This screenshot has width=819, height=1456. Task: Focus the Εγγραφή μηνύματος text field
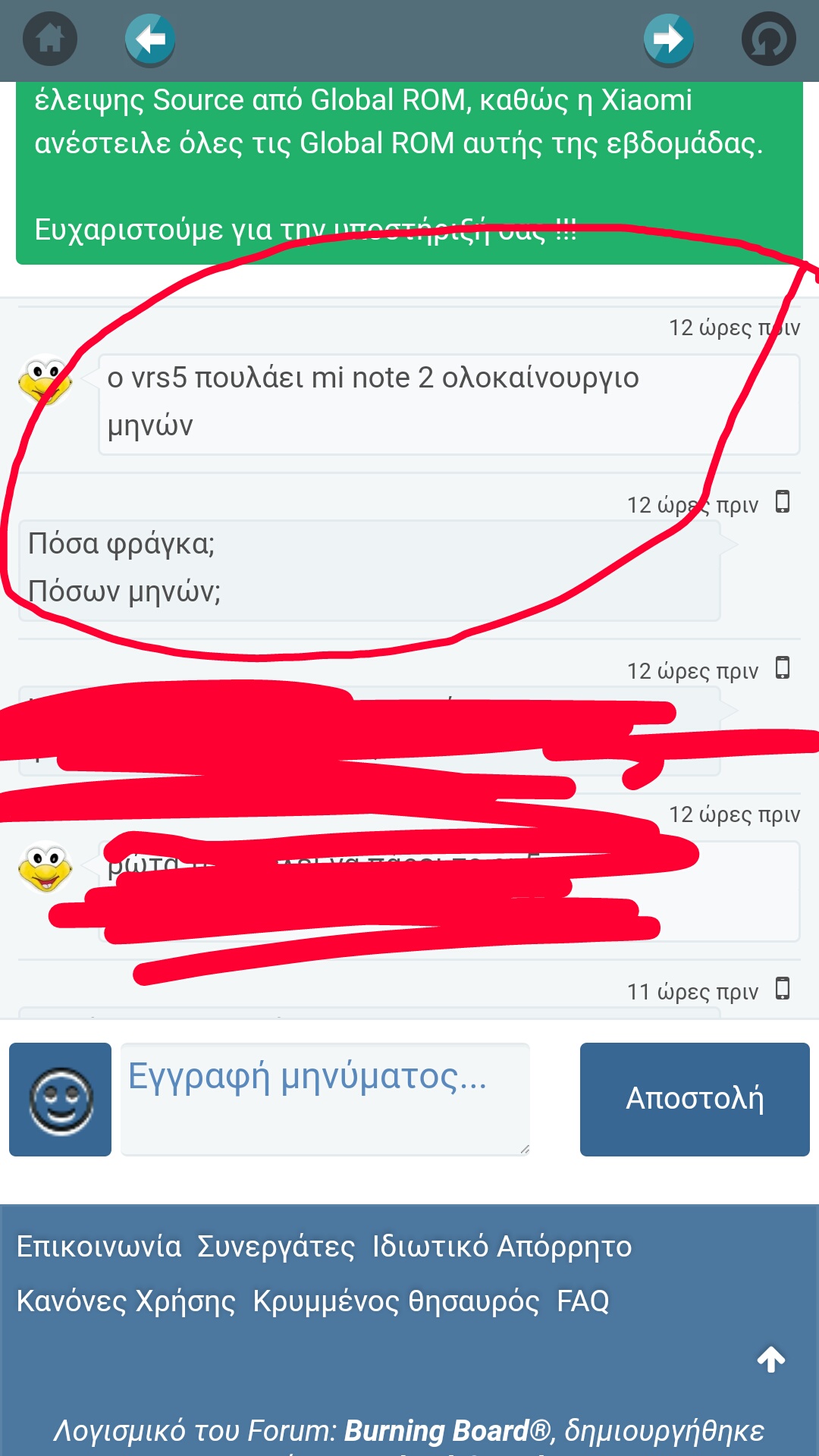(x=325, y=1099)
